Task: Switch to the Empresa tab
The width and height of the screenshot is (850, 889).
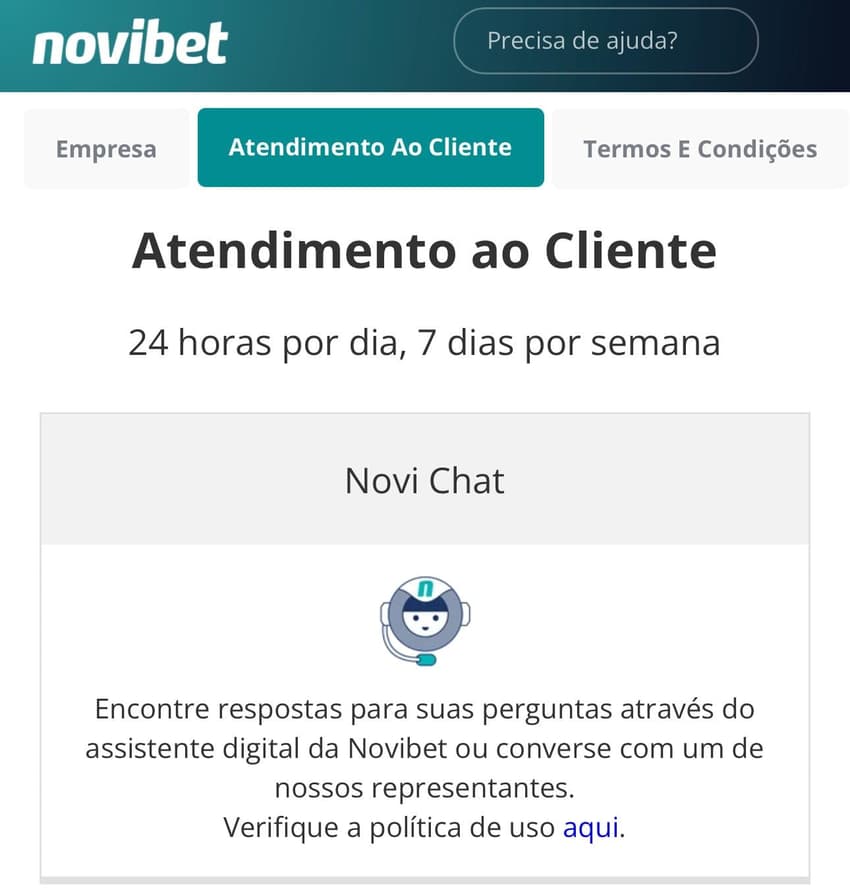Action: (106, 148)
